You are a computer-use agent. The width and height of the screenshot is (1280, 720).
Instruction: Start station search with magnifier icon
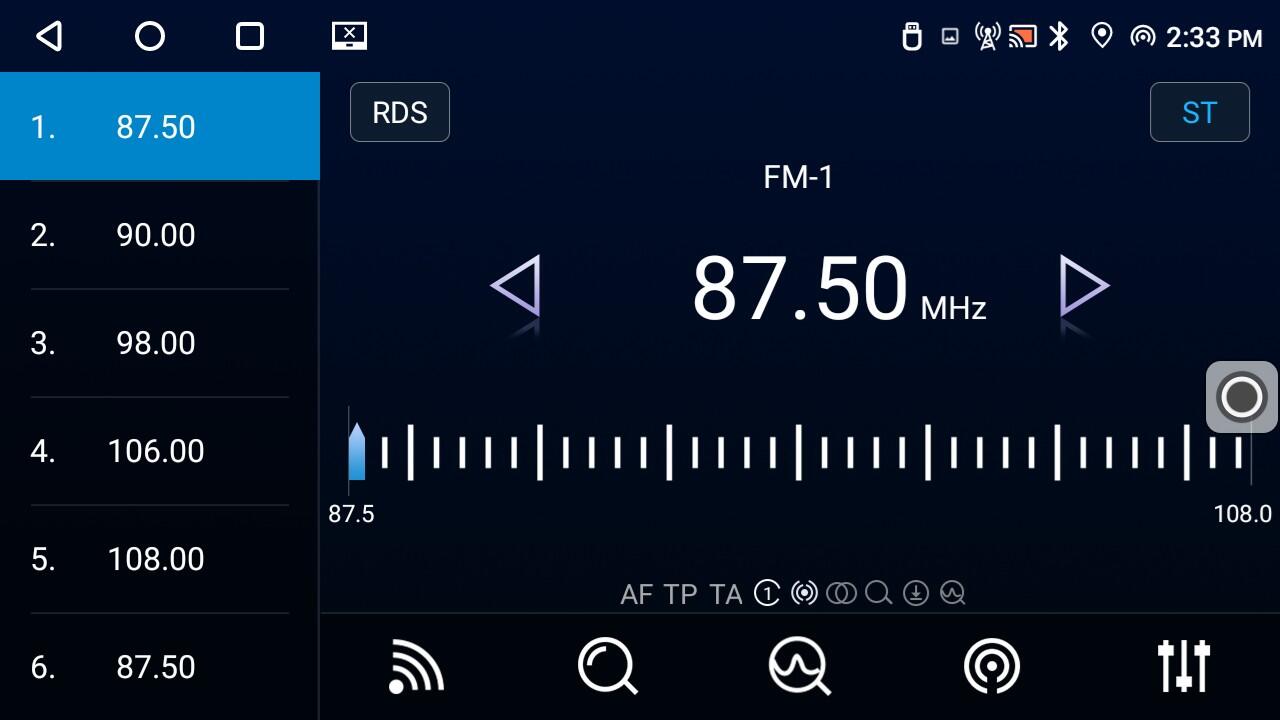click(x=607, y=667)
